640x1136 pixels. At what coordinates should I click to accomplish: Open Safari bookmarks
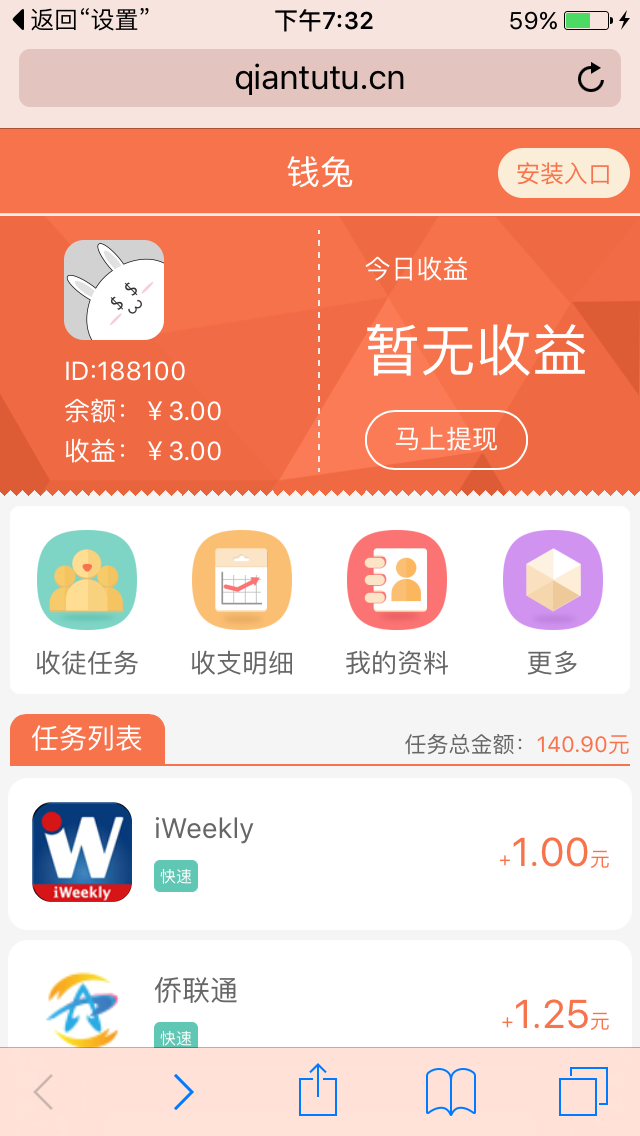[x=450, y=1091]
